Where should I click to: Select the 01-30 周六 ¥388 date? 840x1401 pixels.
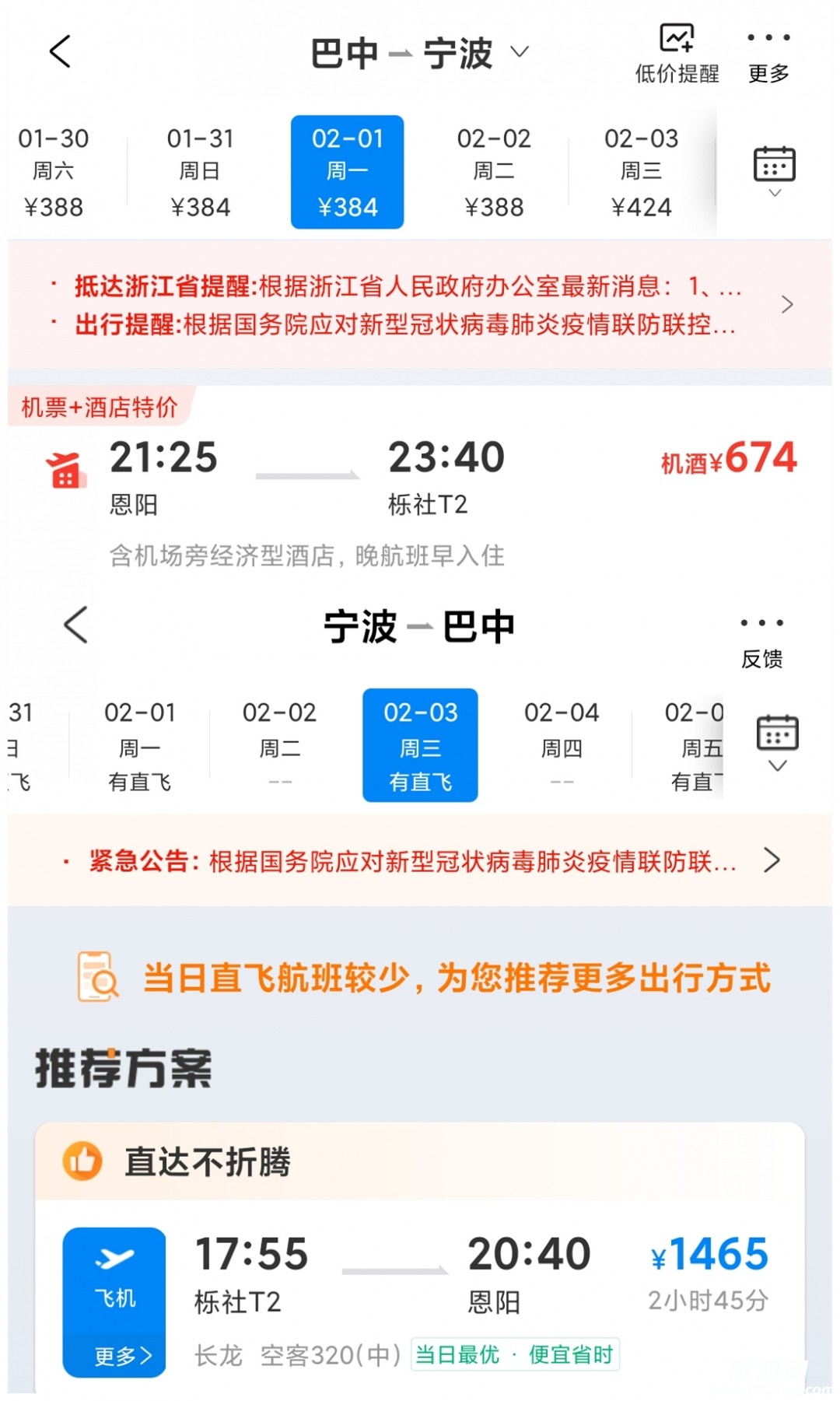[x=54, y=172]
